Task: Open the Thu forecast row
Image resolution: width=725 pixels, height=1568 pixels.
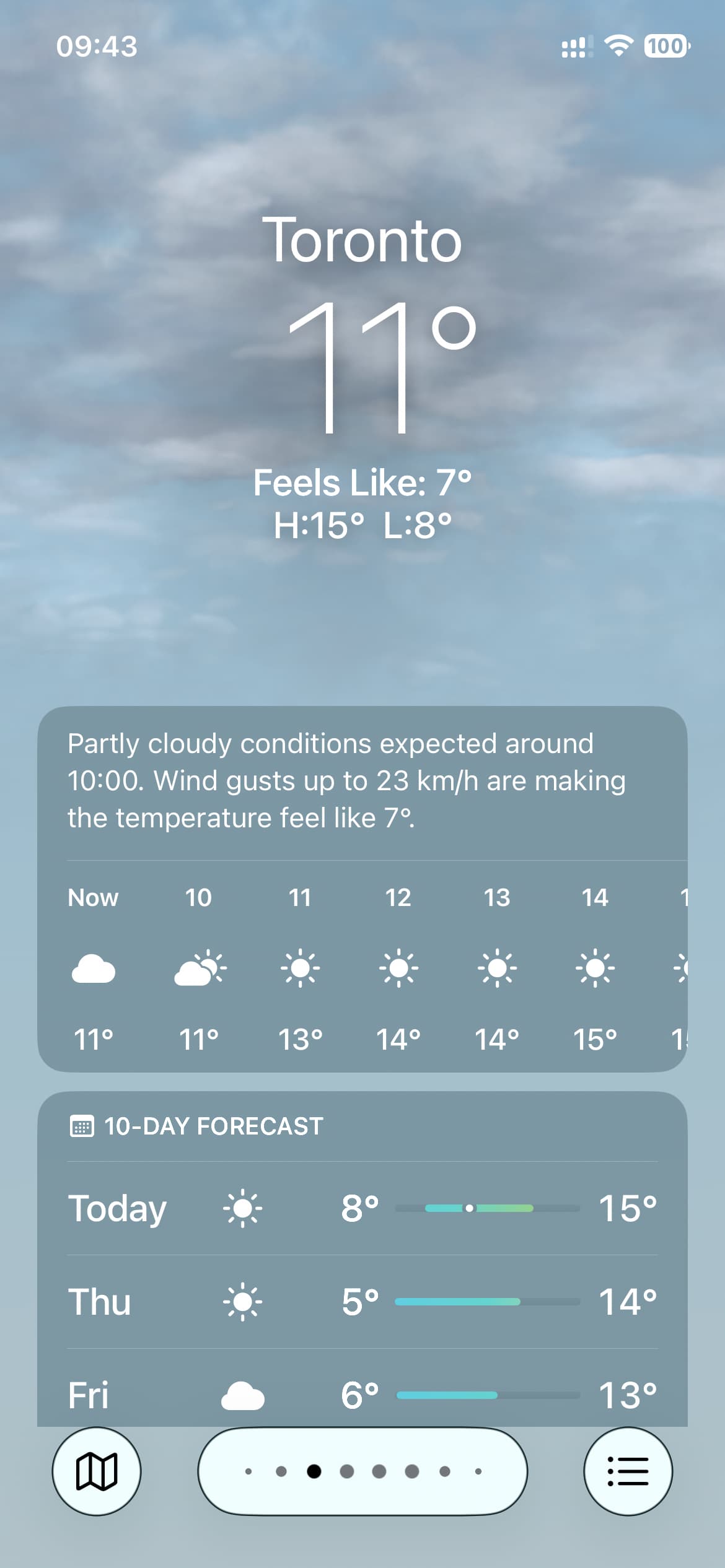Action: 362,1302
